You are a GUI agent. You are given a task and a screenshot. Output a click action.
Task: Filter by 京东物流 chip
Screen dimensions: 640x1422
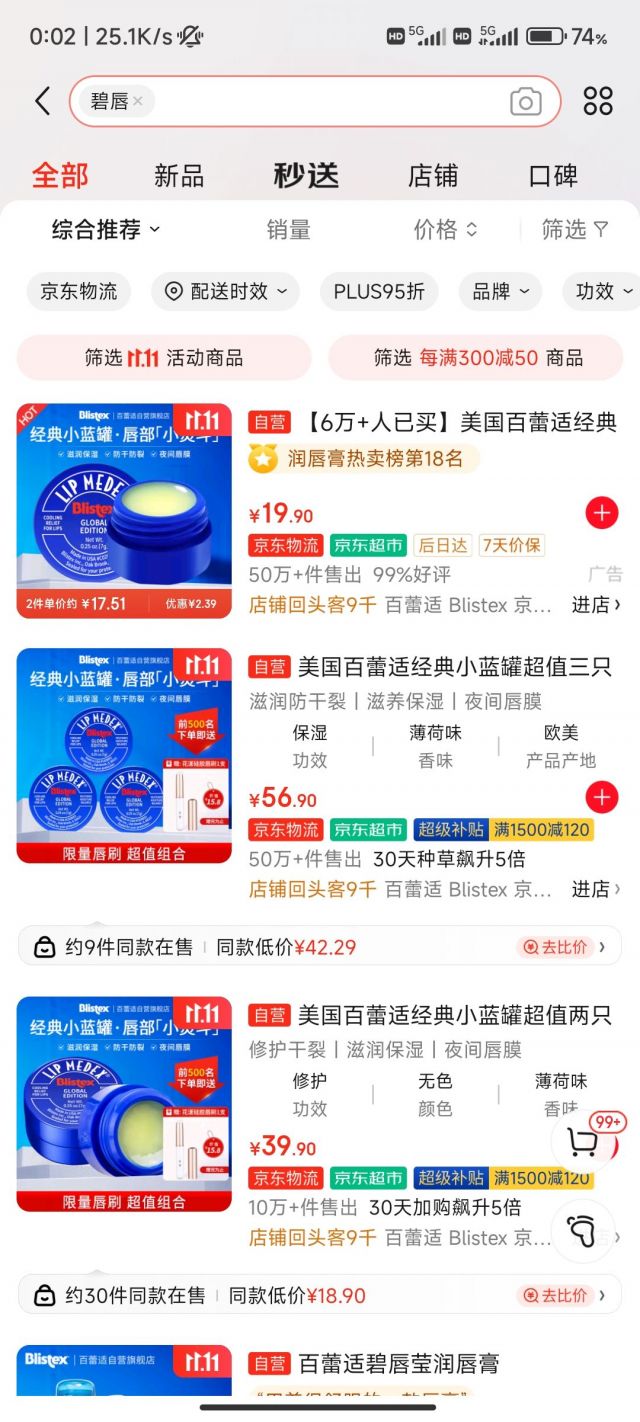tap(79, 291)
